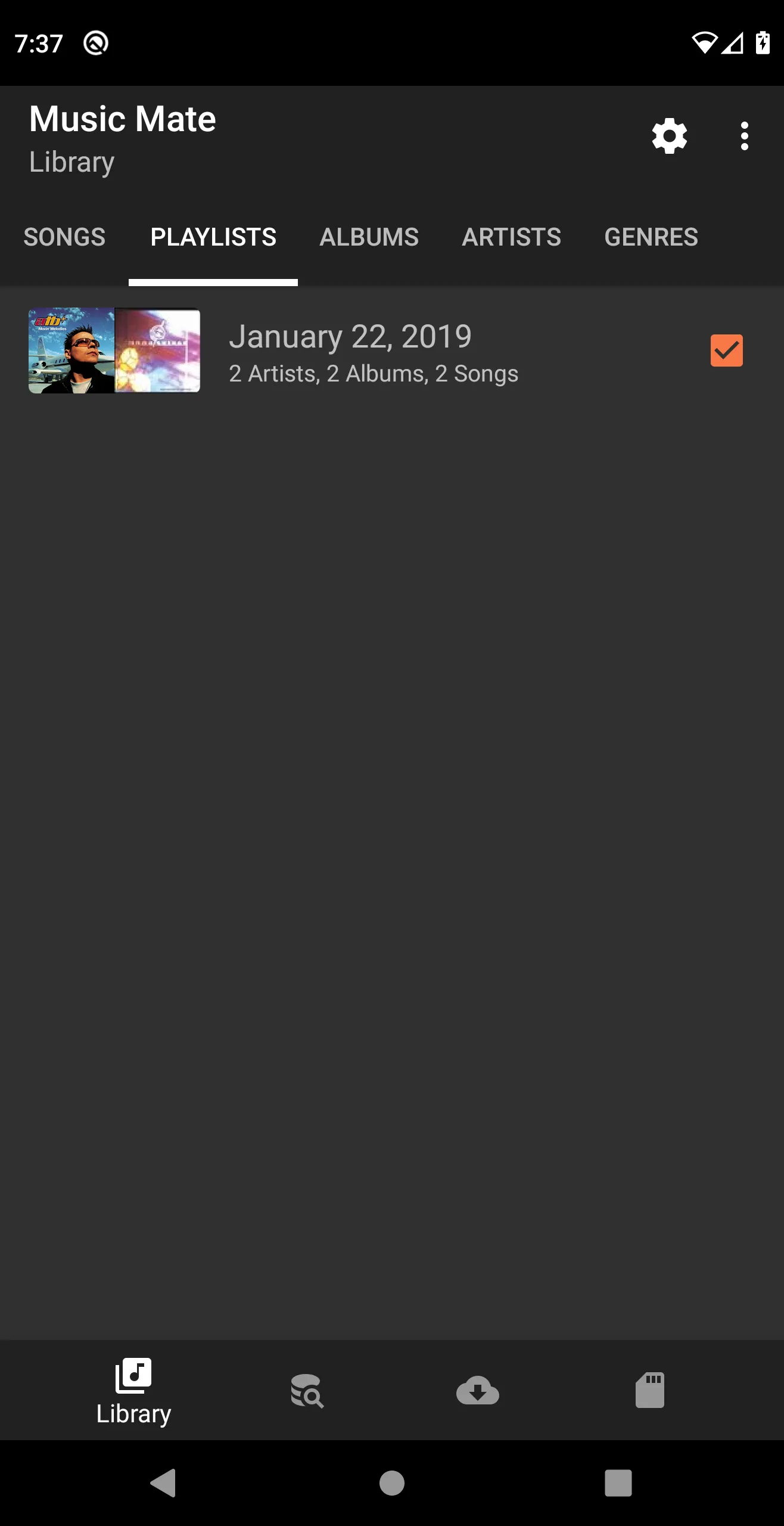Image resolution: width=784 pixels, height=1526 pixels.
Task: Open the cloud download navigation item
Action: pos(477,1390)
